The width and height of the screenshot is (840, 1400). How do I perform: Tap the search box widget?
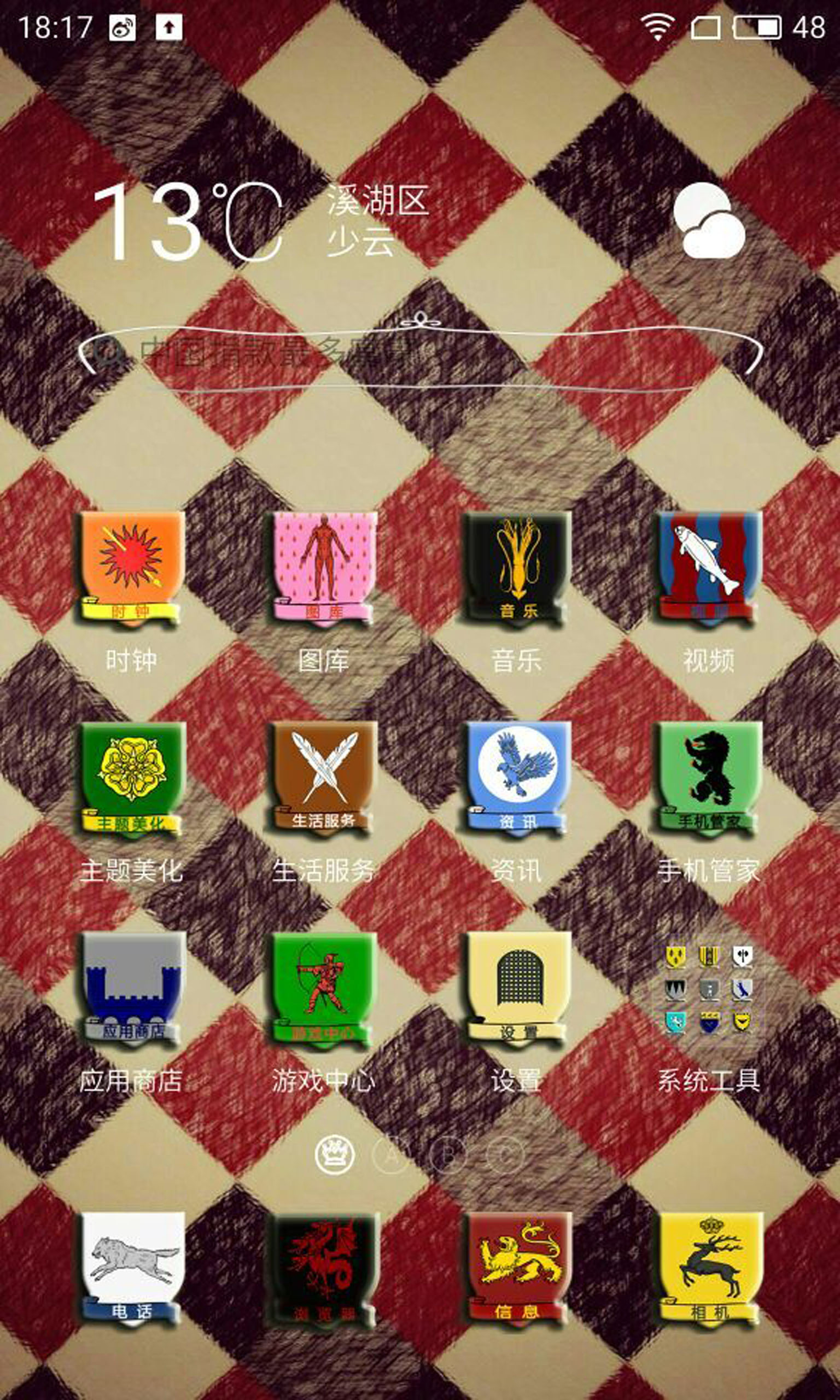(x=420, y=354)
